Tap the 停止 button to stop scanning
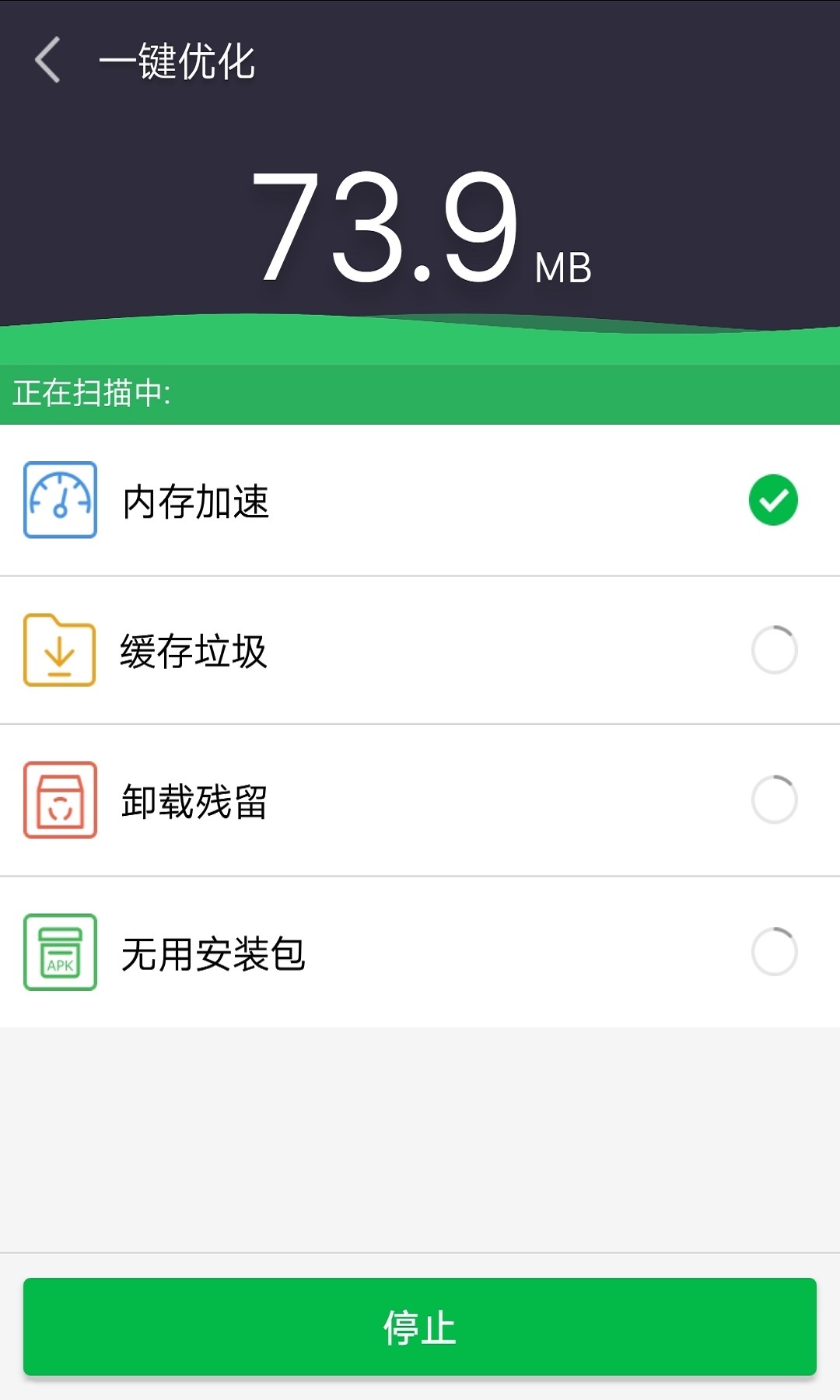840x1400 pixels. pyautogui.click(x=420, y=1327)
